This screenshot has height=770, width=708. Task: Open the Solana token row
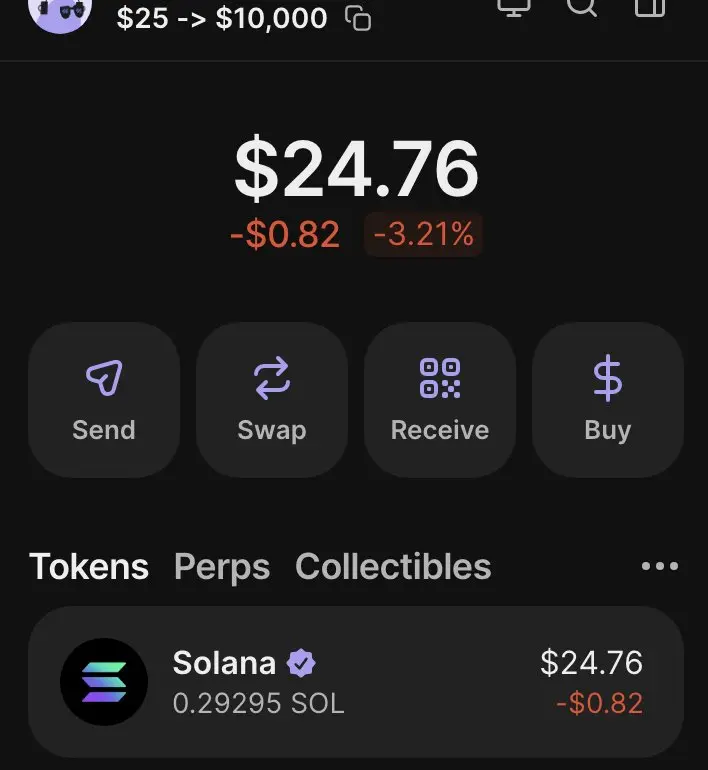coord(355,681)
